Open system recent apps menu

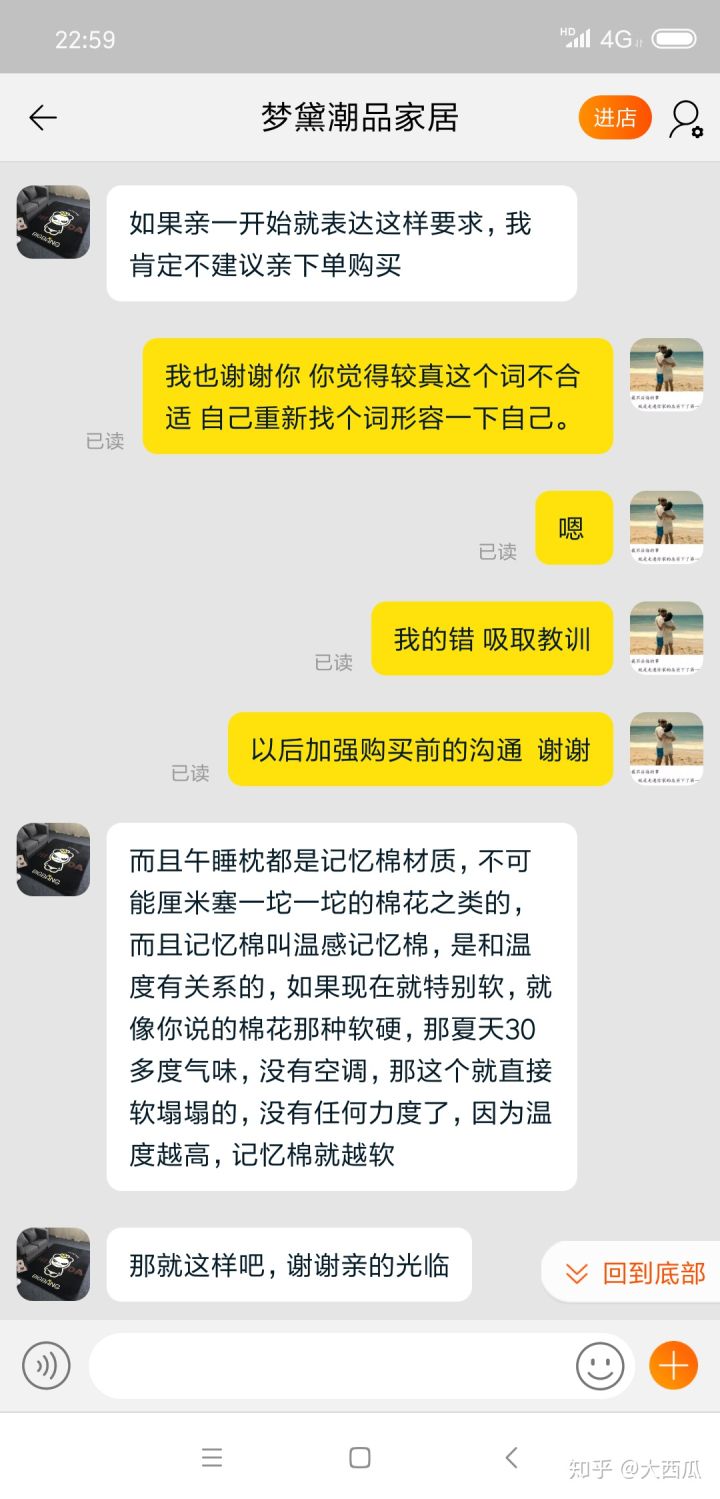(x=212, y=1458)
